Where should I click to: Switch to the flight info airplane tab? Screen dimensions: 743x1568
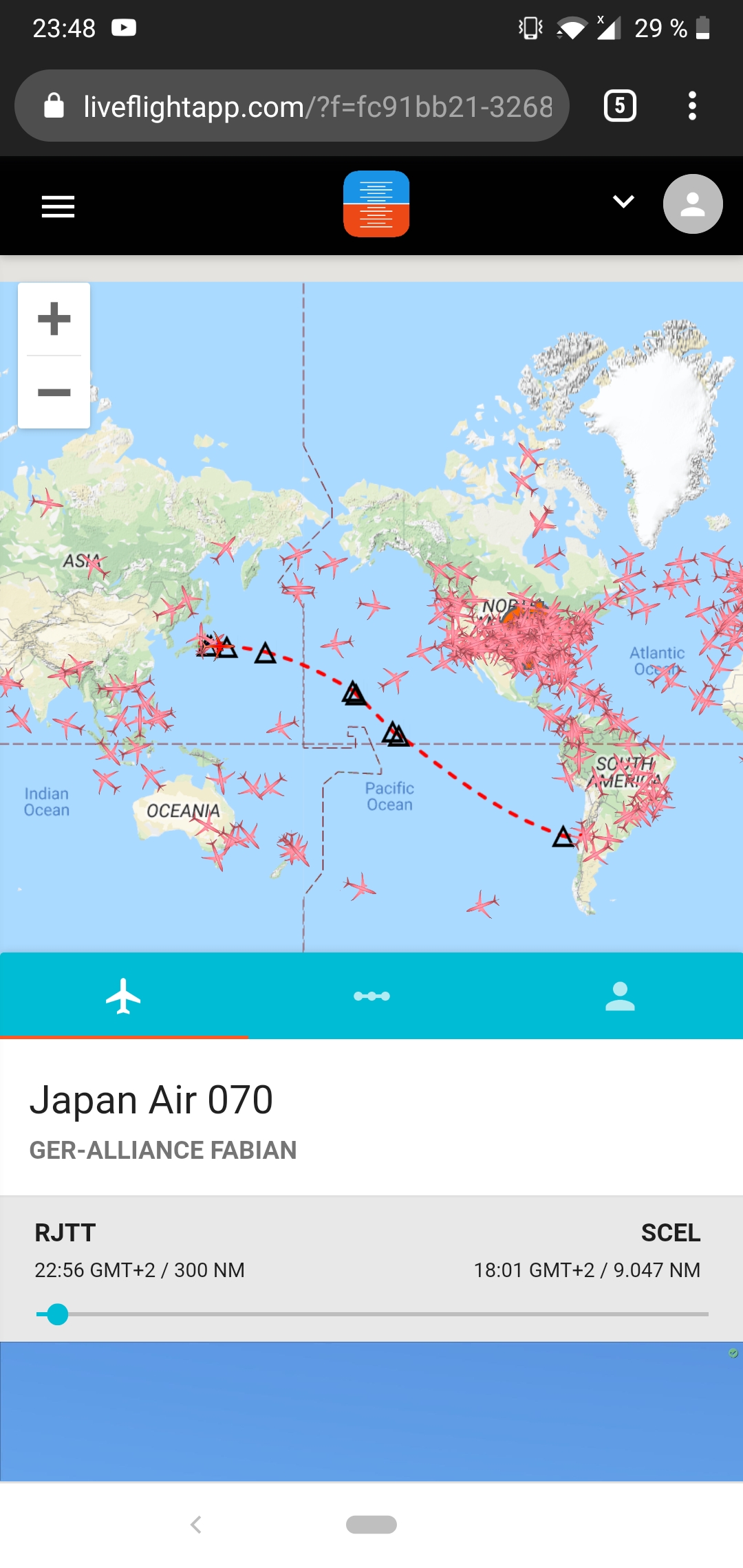tap(124, 996)
